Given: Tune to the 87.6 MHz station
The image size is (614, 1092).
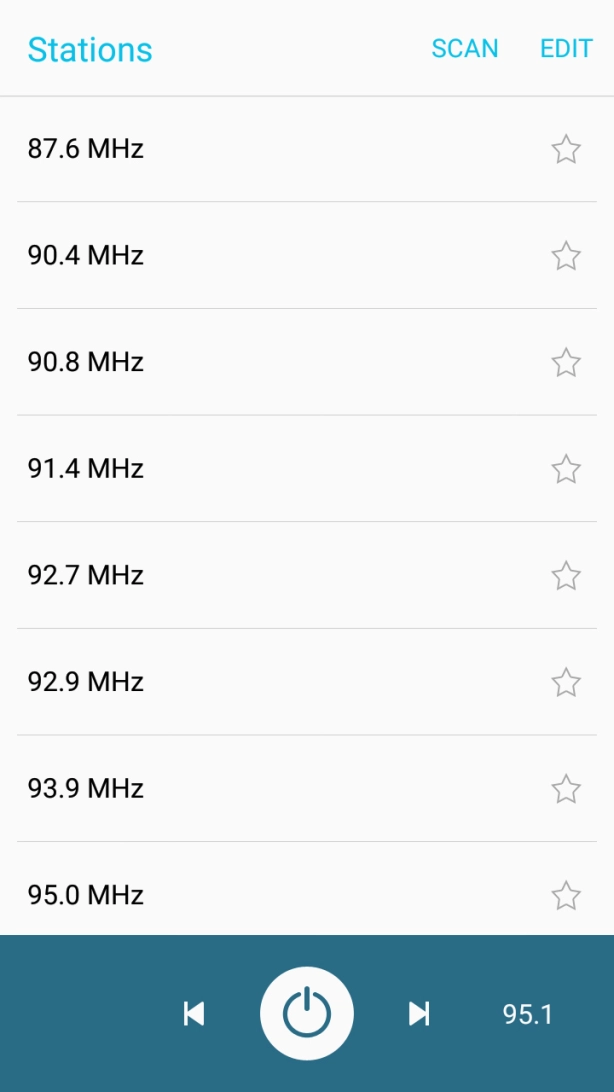Looking at the screenshot, I should (x=86, y=149).
